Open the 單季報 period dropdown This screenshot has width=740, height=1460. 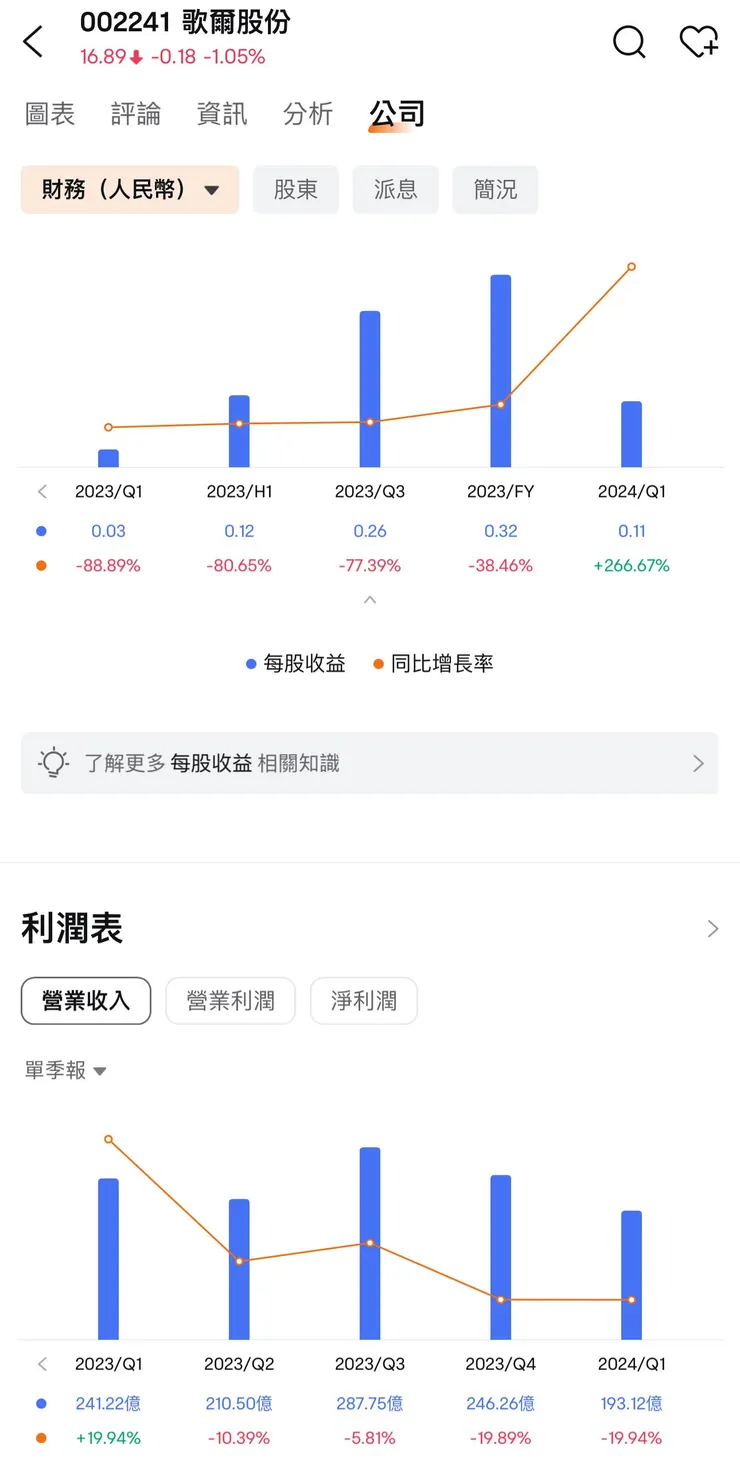pos(64,1070)
